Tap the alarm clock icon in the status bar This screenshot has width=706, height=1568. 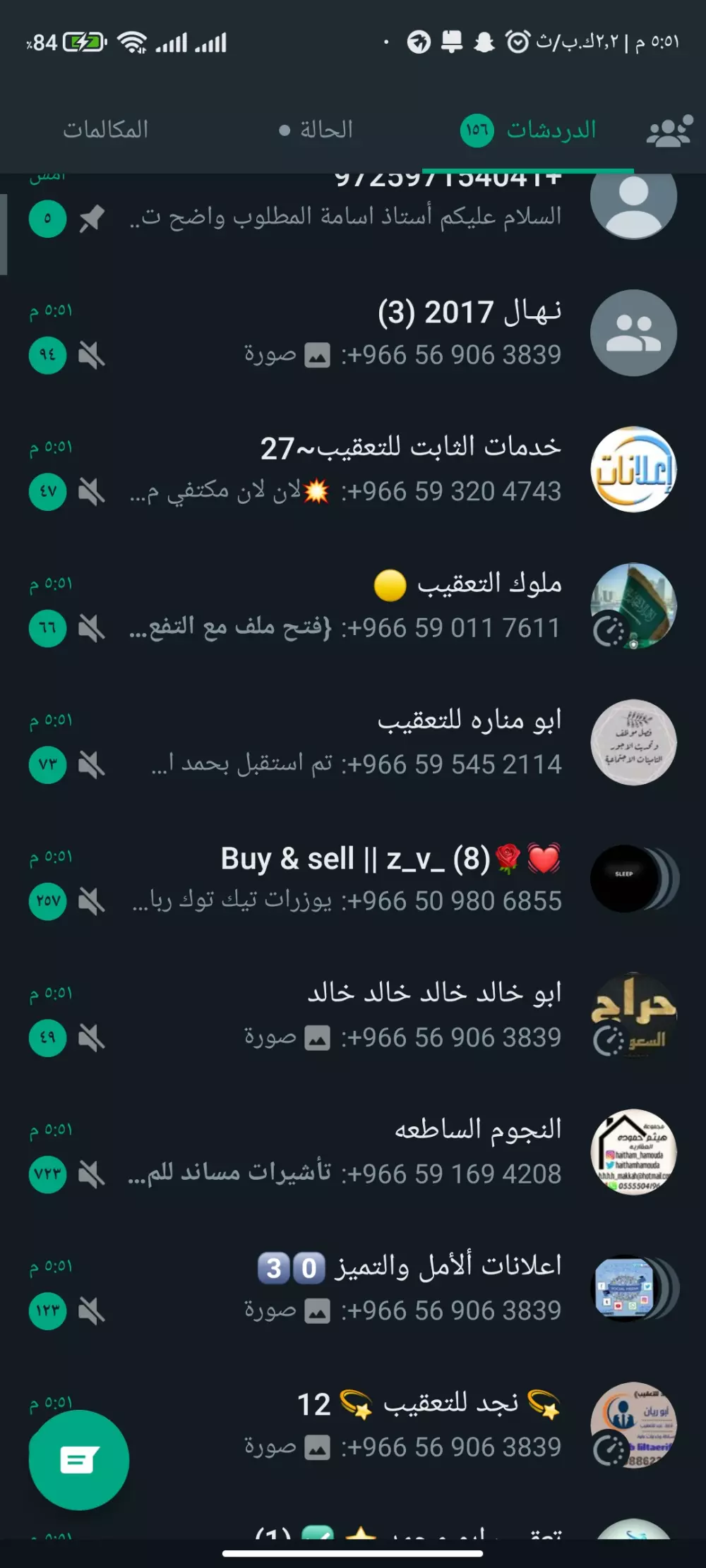coord(516,41)
